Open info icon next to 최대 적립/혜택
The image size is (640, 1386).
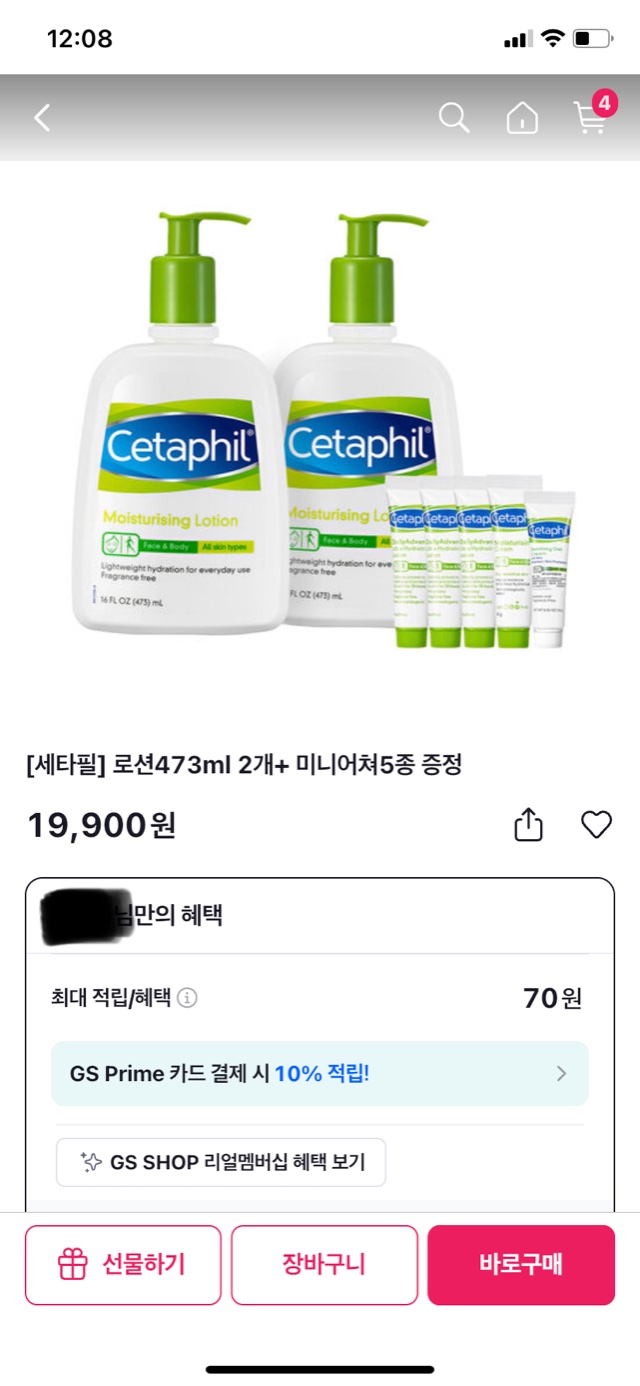pyautogui.click(x=187, y=998)
